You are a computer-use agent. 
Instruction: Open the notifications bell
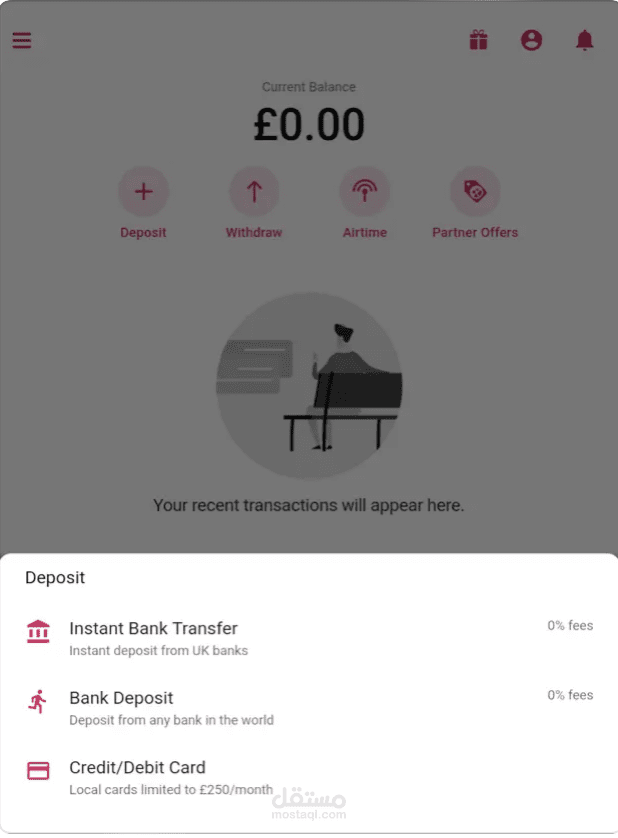[584, 40]
